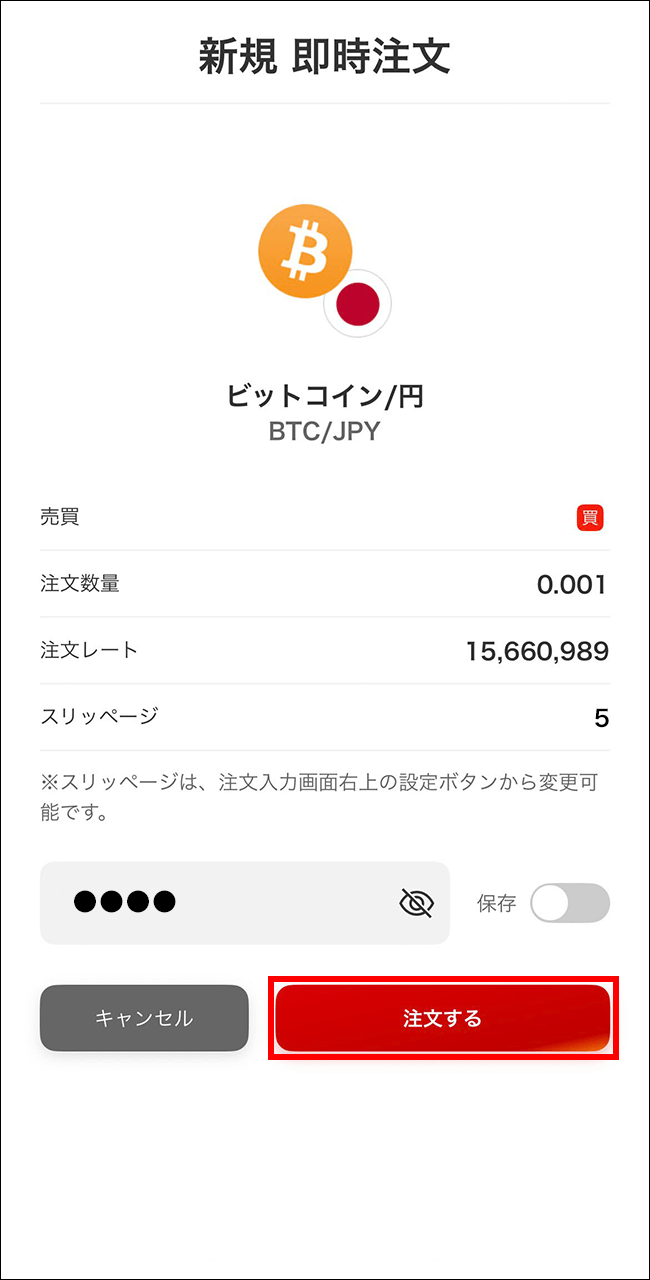Tap the 注文する order button
Screen dimensions: 650x1280
442,1018
